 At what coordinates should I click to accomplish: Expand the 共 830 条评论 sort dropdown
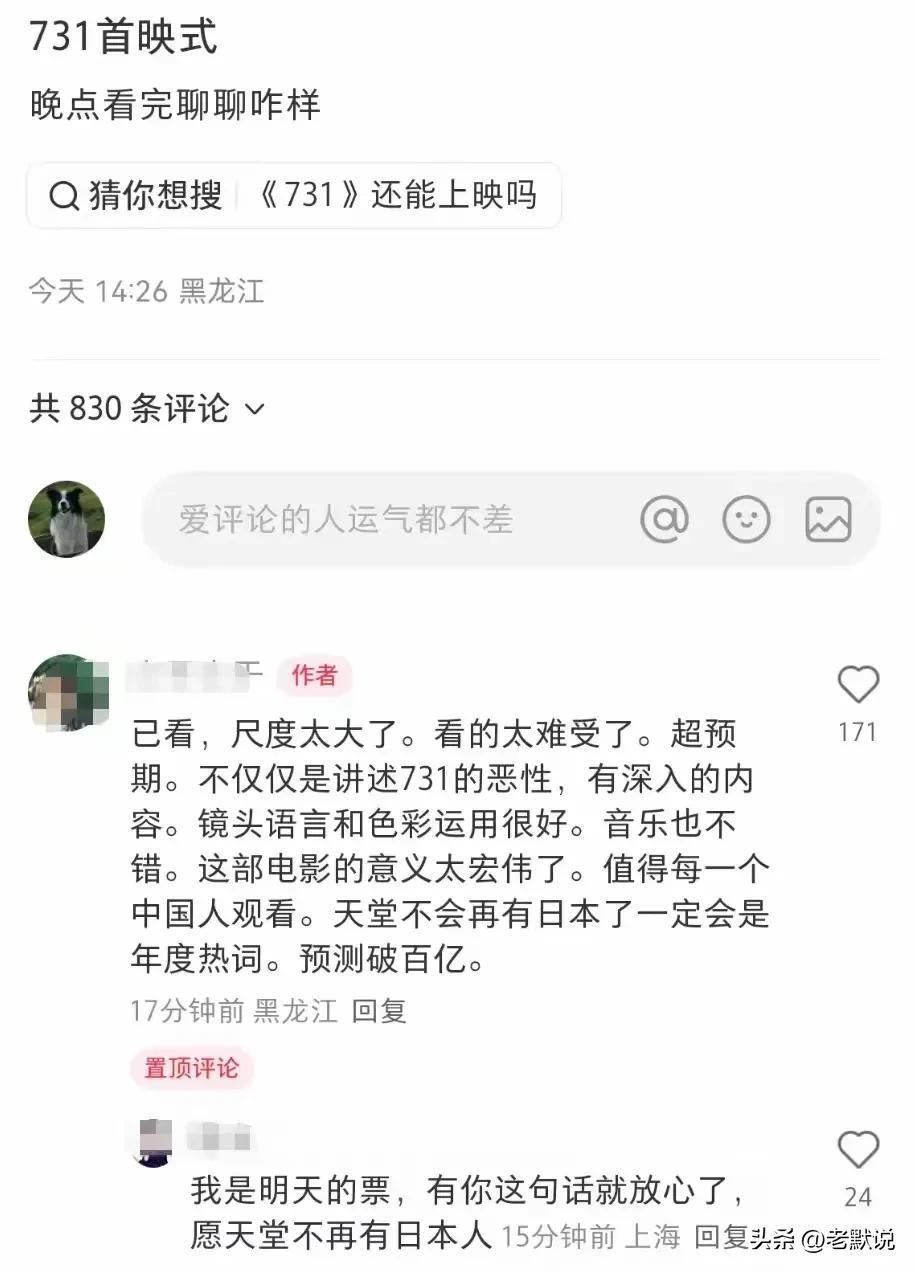[254, 409]
